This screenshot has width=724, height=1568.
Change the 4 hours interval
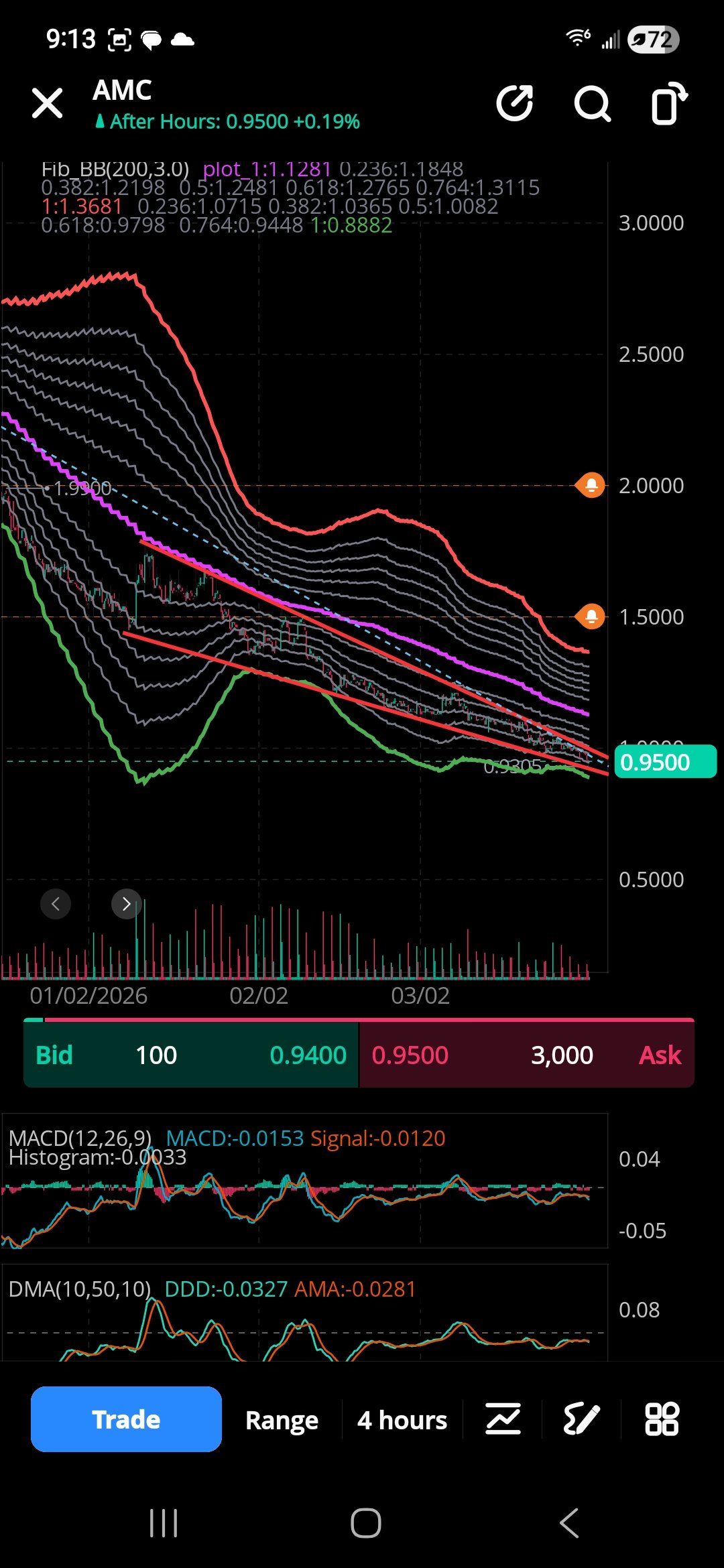(x=402, y=1420)
